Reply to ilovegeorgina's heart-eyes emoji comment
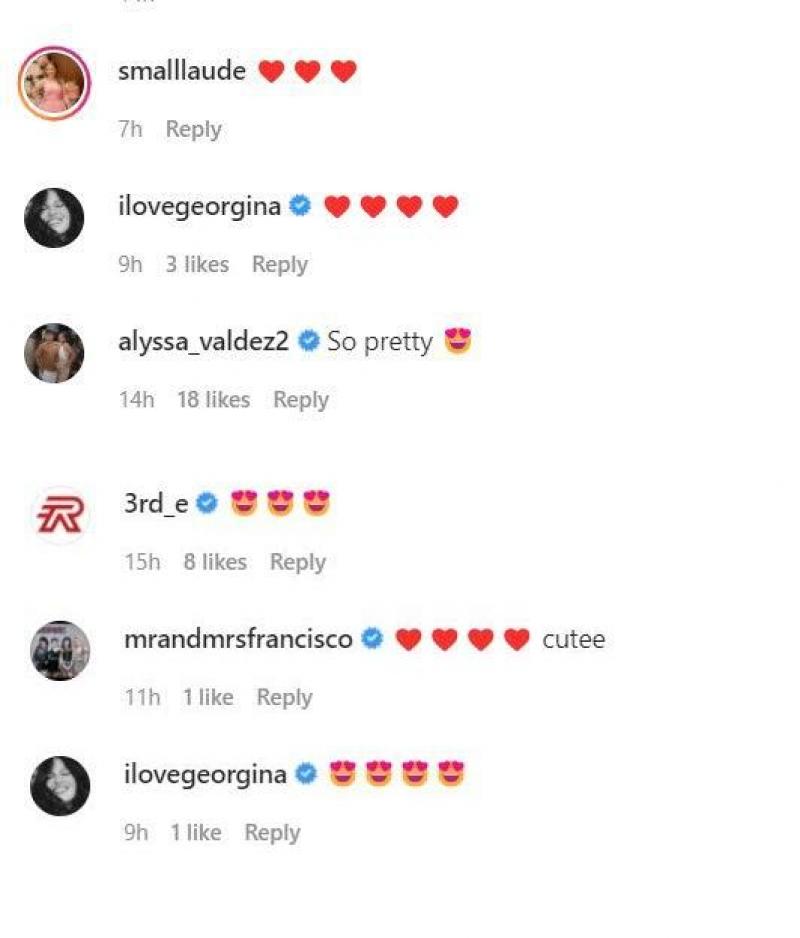This screenshot has height=938, width=800. [x=272, y=832]
